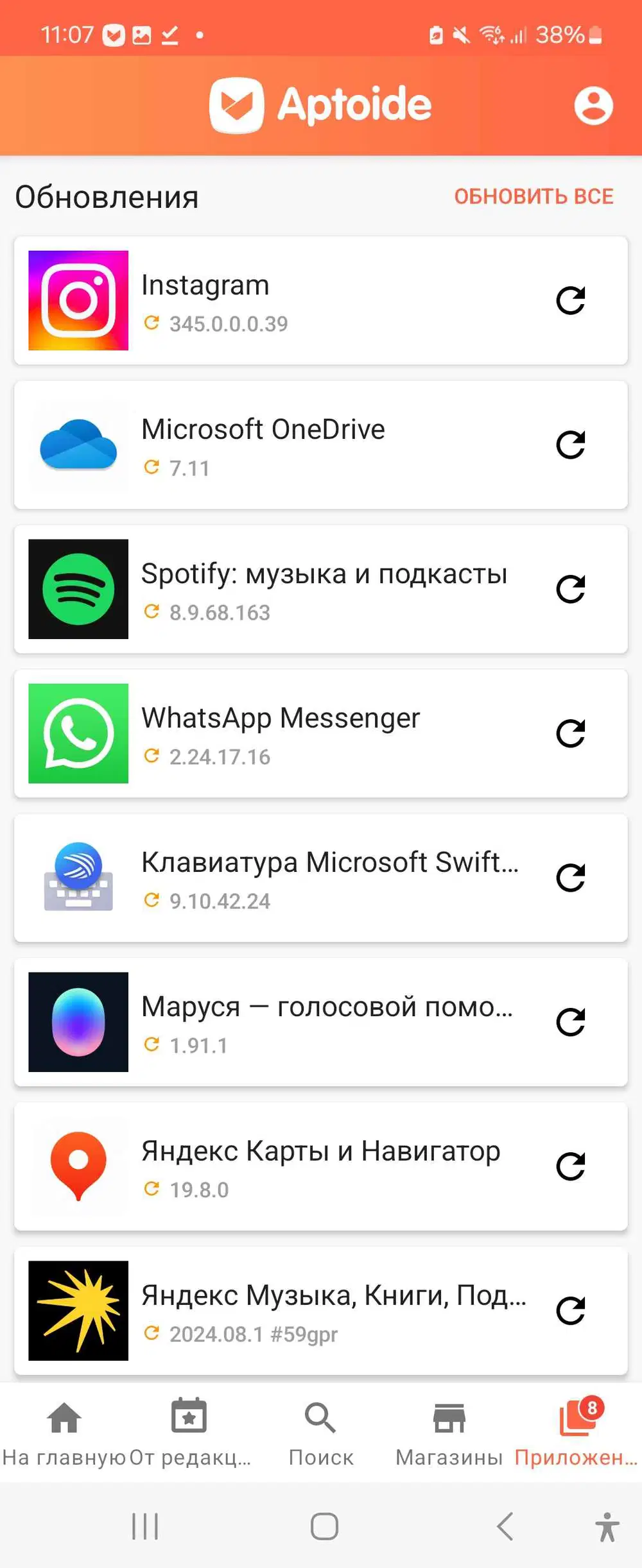
Task: Open the WhatsApp Messenger app row
Action: point(289,733)
